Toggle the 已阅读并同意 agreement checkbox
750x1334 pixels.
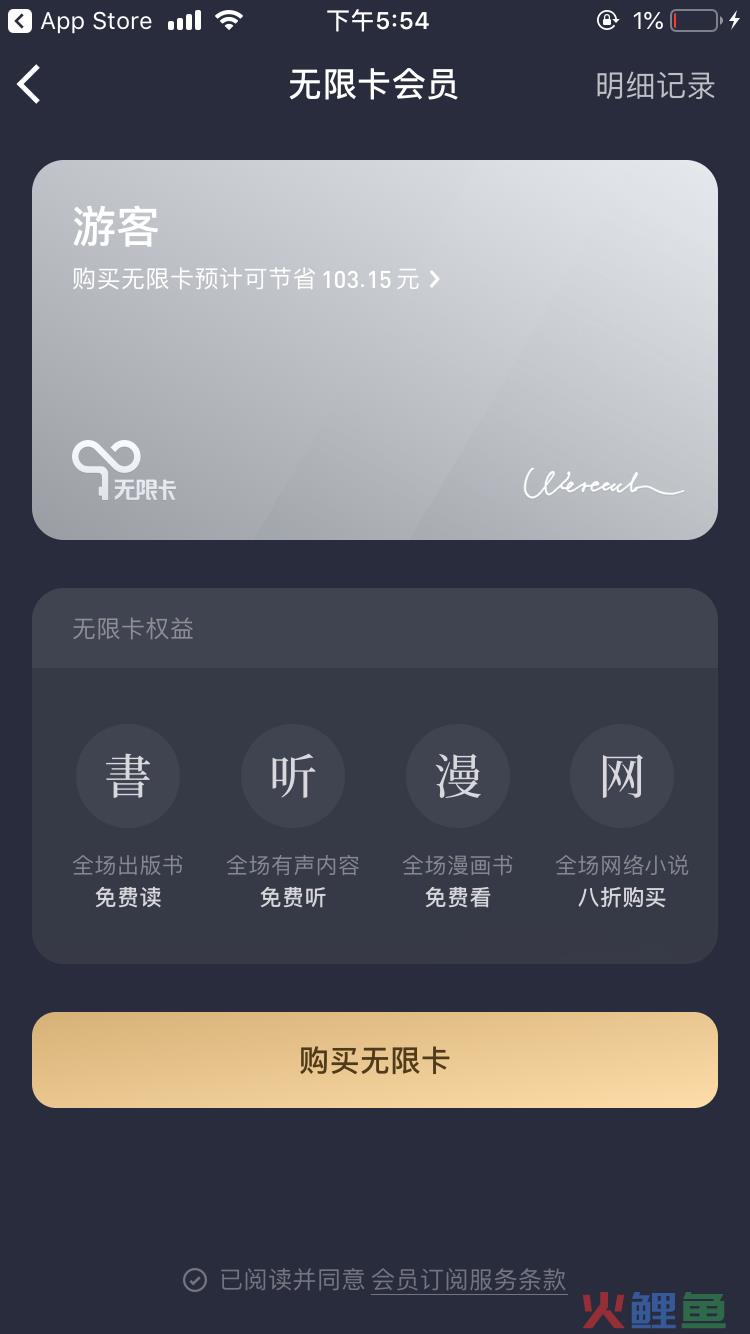coord(195,1279)
